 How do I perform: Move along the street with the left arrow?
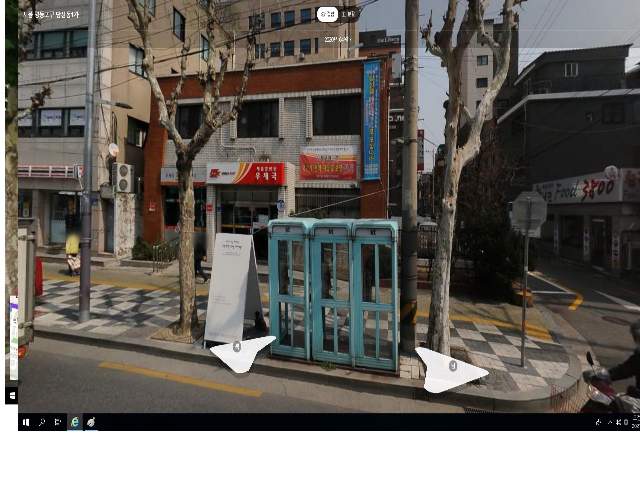click(240, 352)
